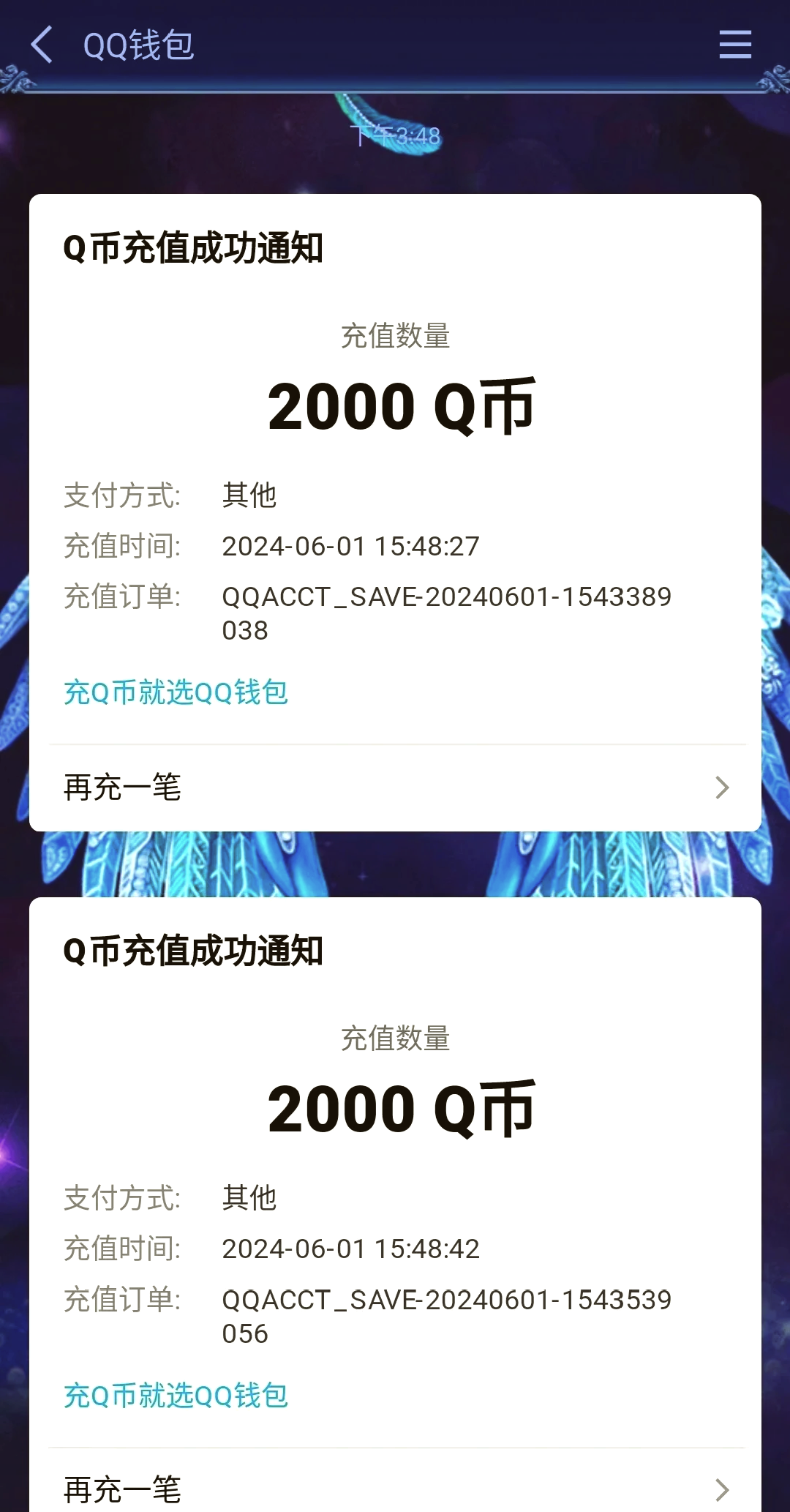The image size is (790, 1512).
Task: Tap the QQ钱包 title text
Action: [136, 45]
